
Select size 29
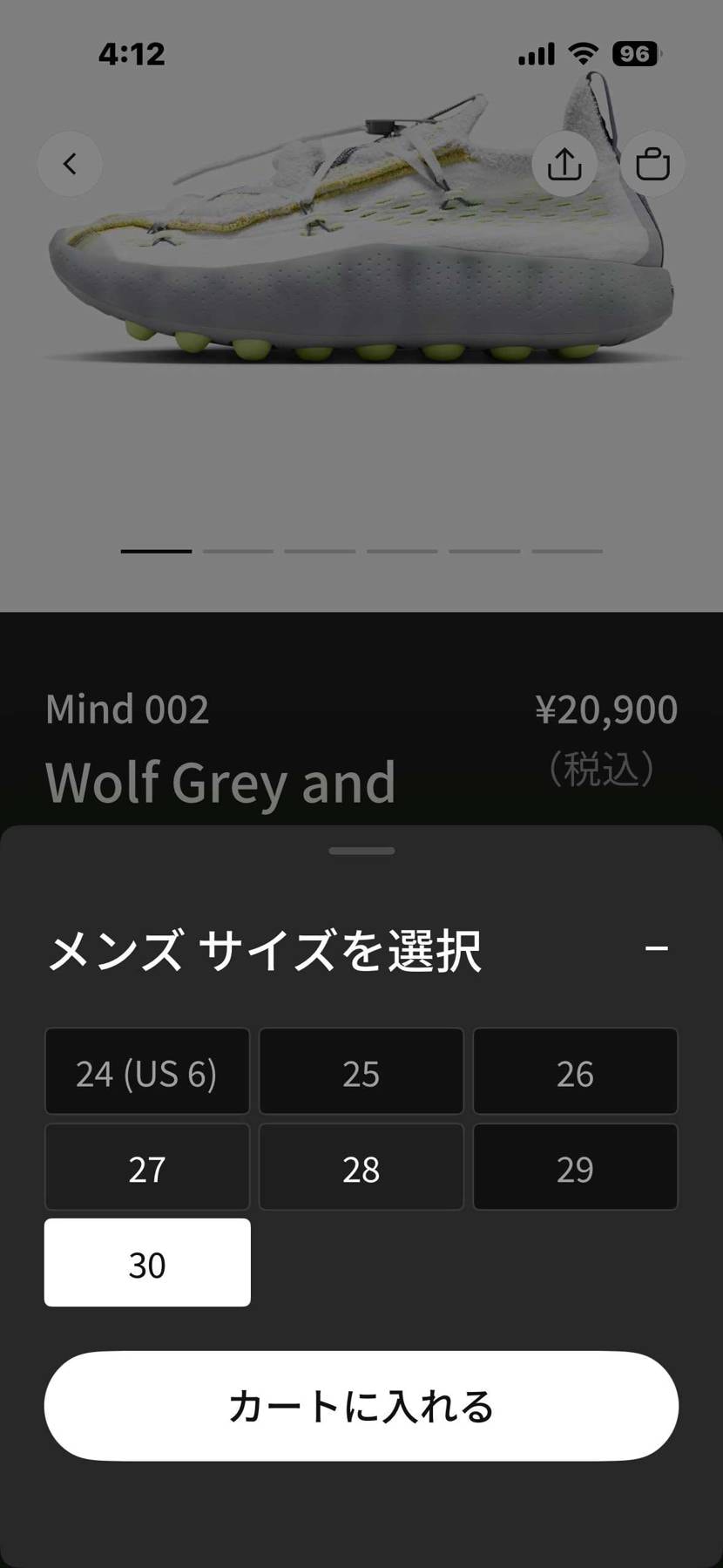[x=576, y=1167]
